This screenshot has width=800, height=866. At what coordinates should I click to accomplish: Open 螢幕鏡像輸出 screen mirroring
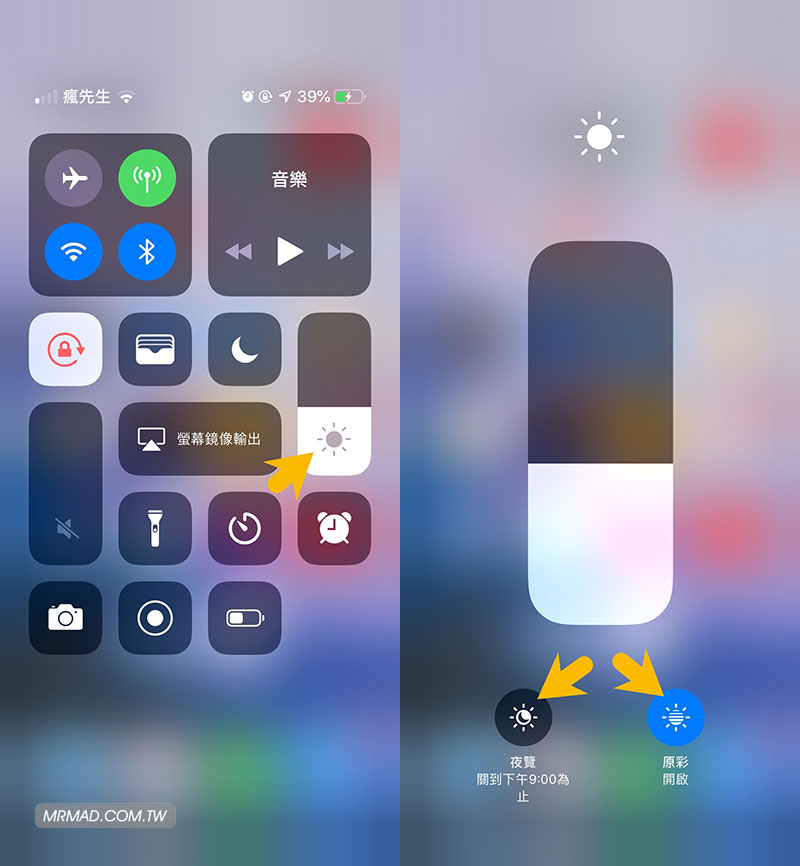pyautogui.click(x=200, y=439)
